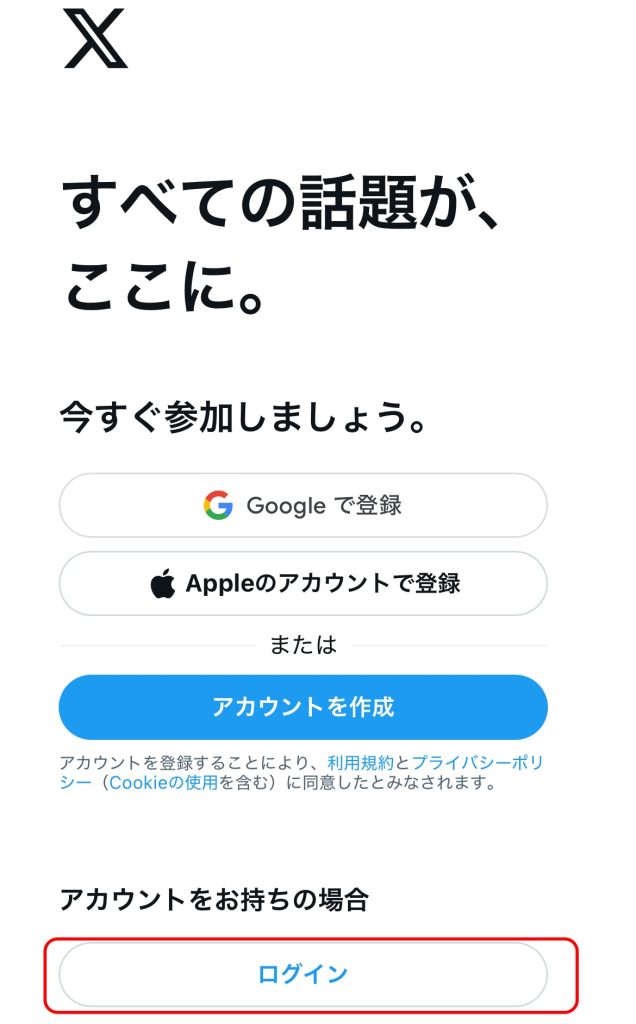
Task: Choose Appleのアカウントで登録
Action: [303, 583]
